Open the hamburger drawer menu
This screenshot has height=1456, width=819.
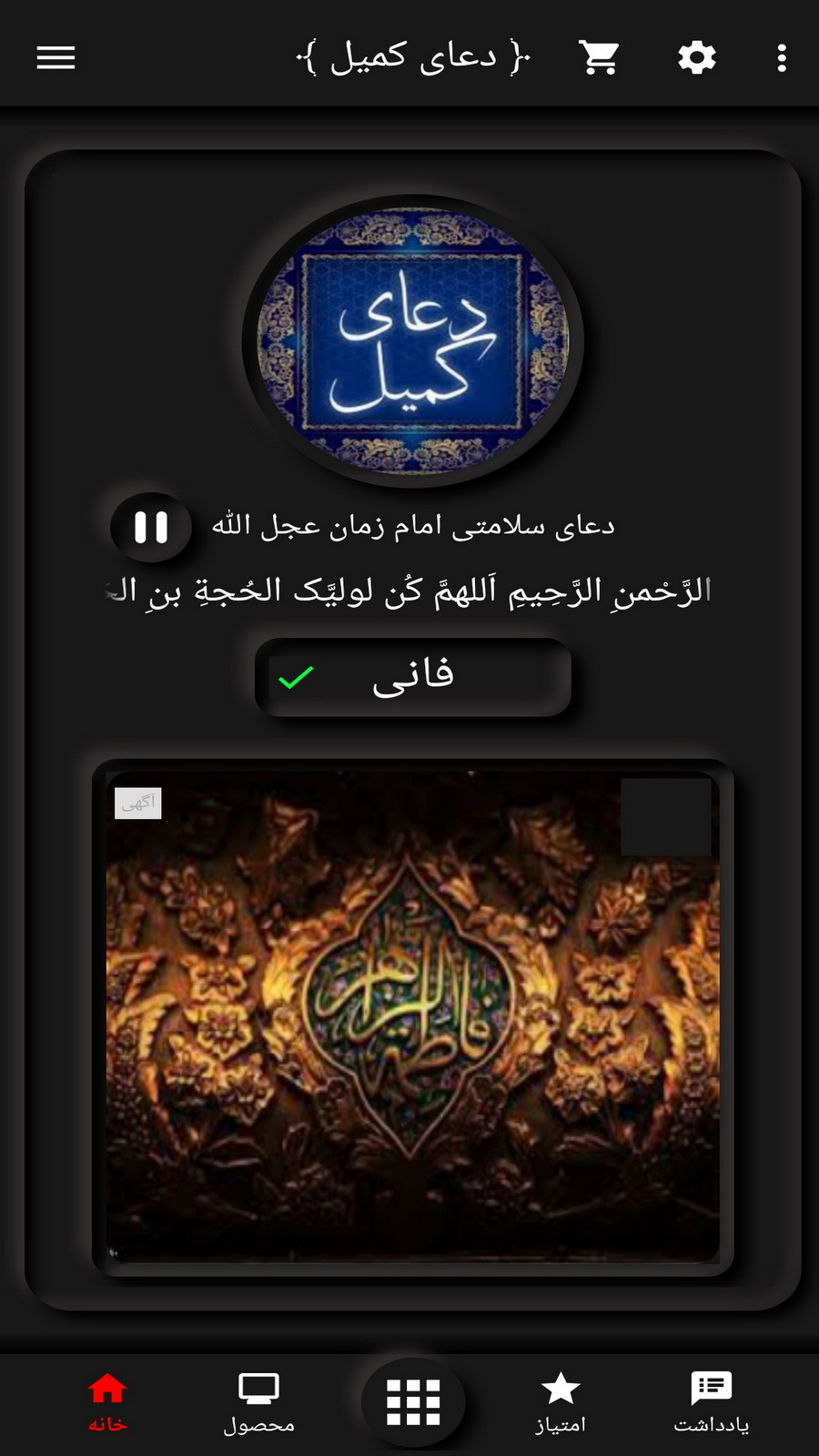56,58
